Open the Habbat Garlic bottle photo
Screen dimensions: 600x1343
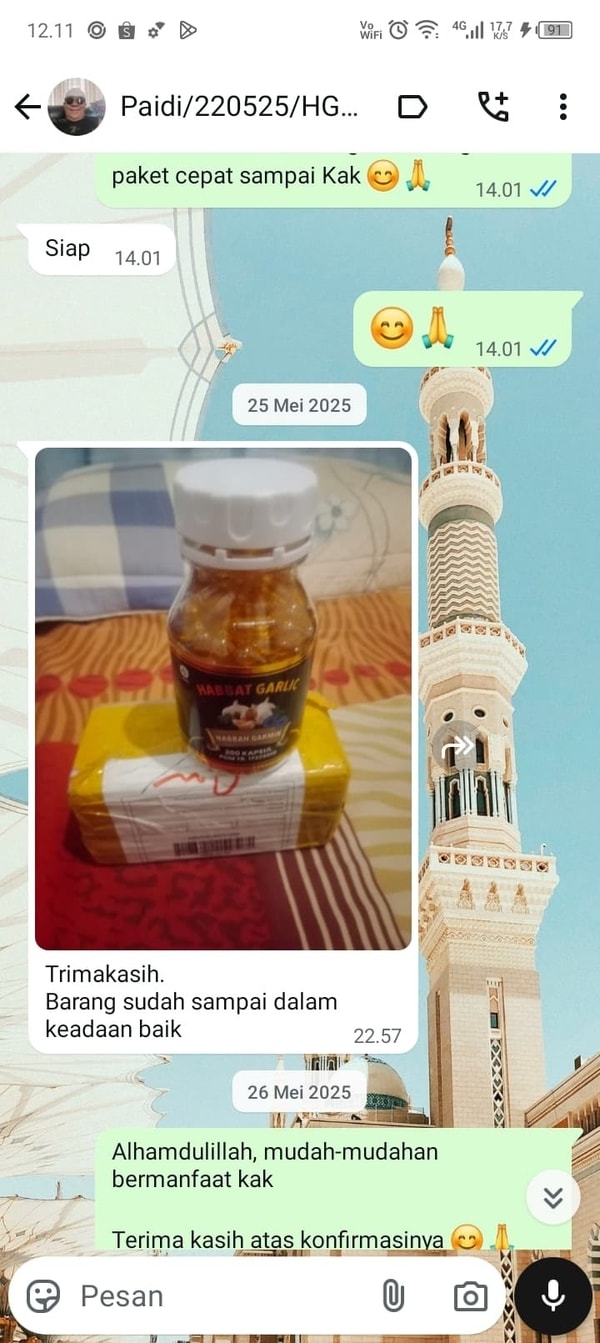tap(223, 697)
